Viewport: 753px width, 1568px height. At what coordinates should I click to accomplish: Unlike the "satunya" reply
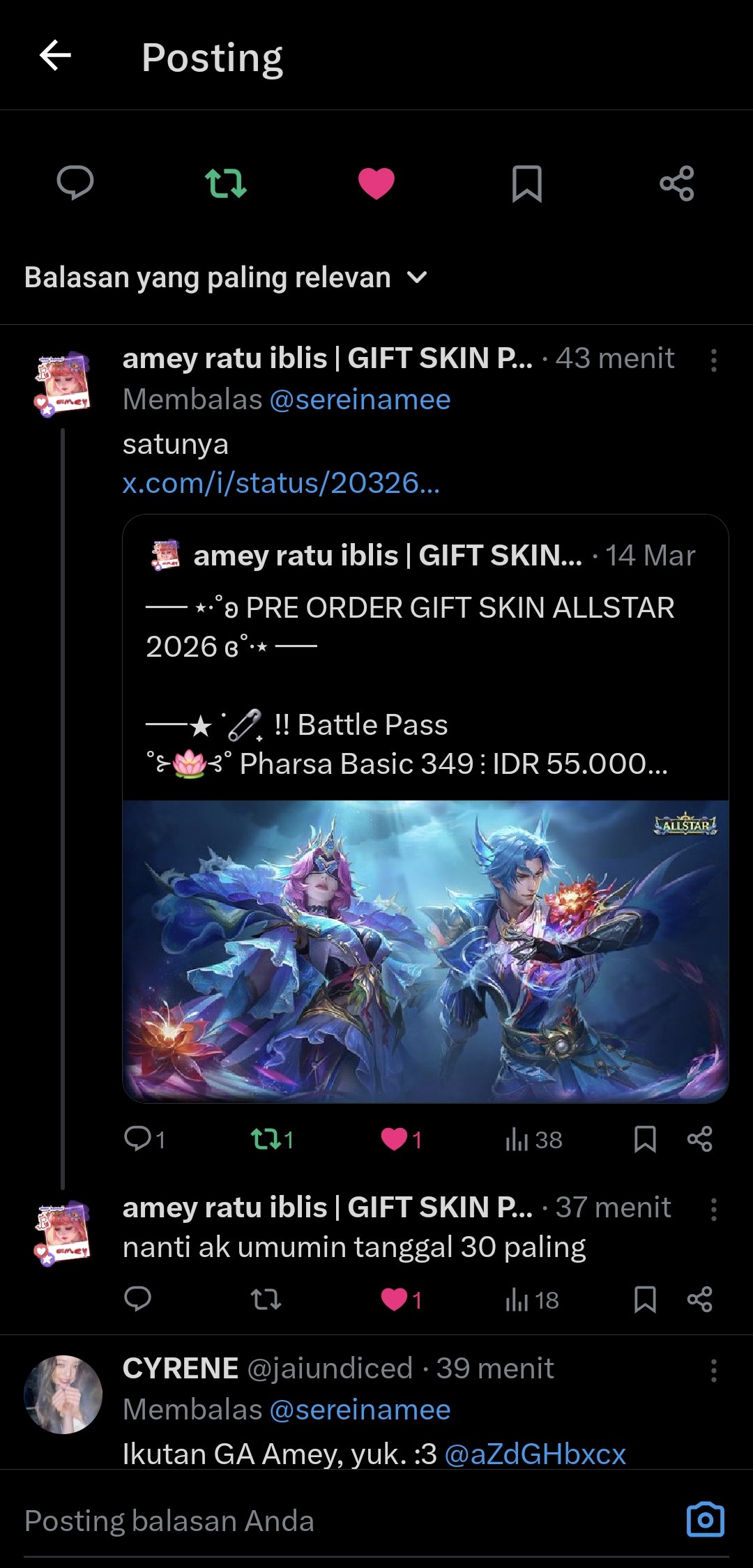[395, 1139]
